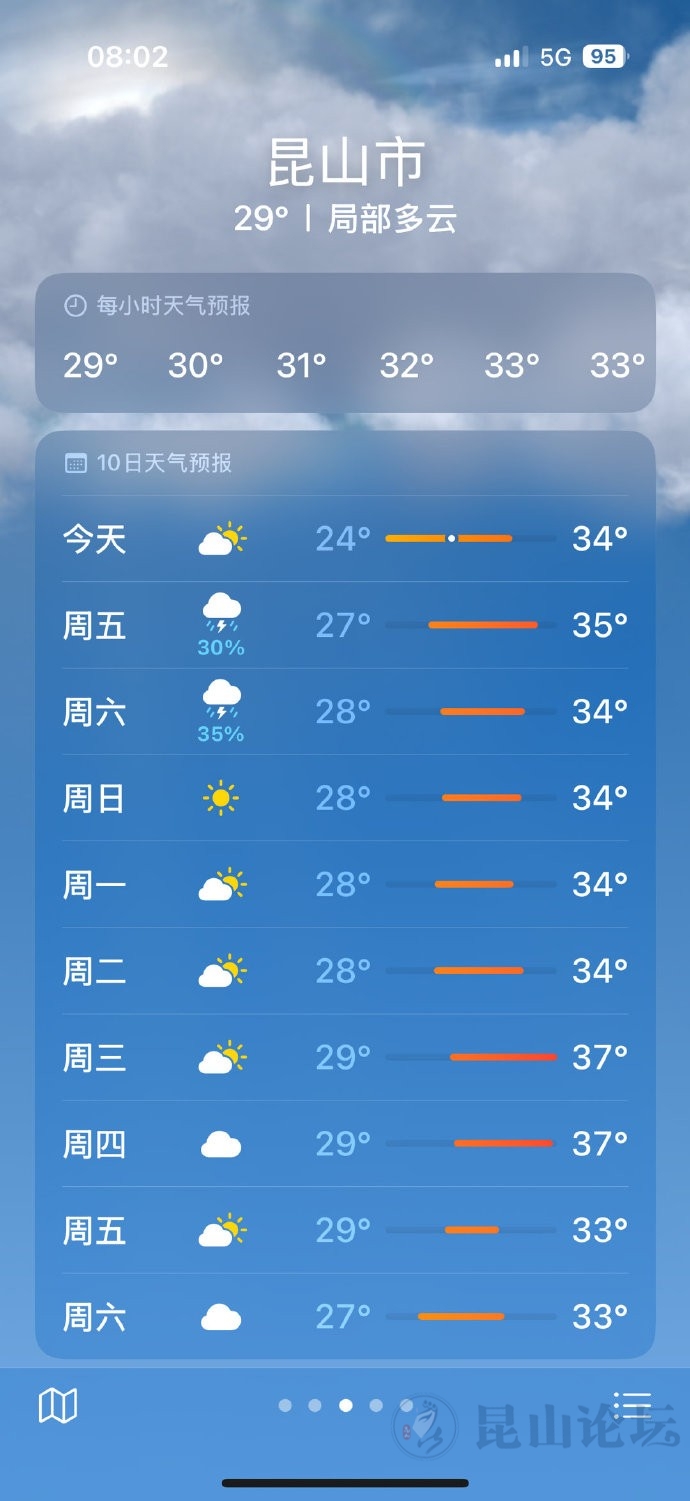
Task: Open the cloudy 周六 forecast with 27° low
Action: click(345, 1316)
